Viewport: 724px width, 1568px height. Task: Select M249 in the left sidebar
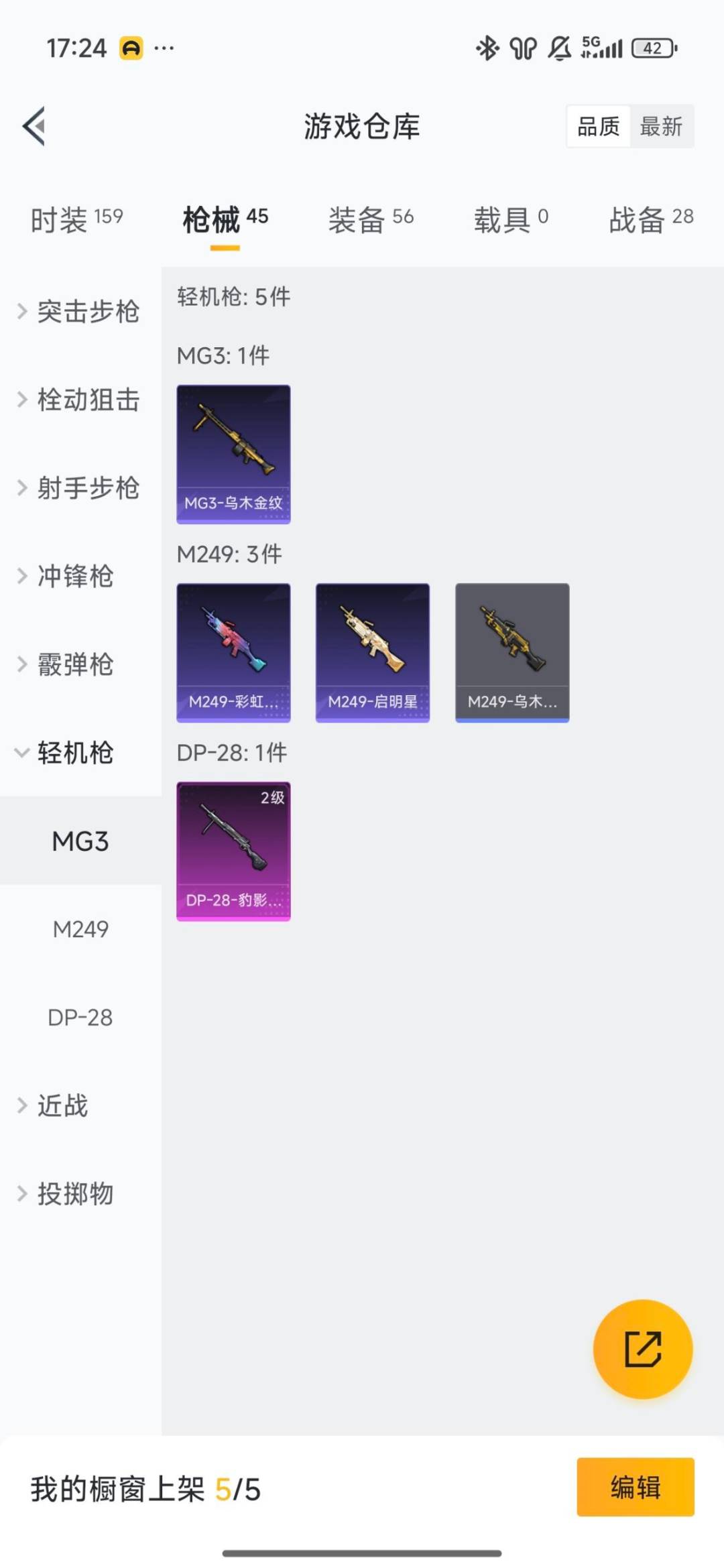(80, 929)
